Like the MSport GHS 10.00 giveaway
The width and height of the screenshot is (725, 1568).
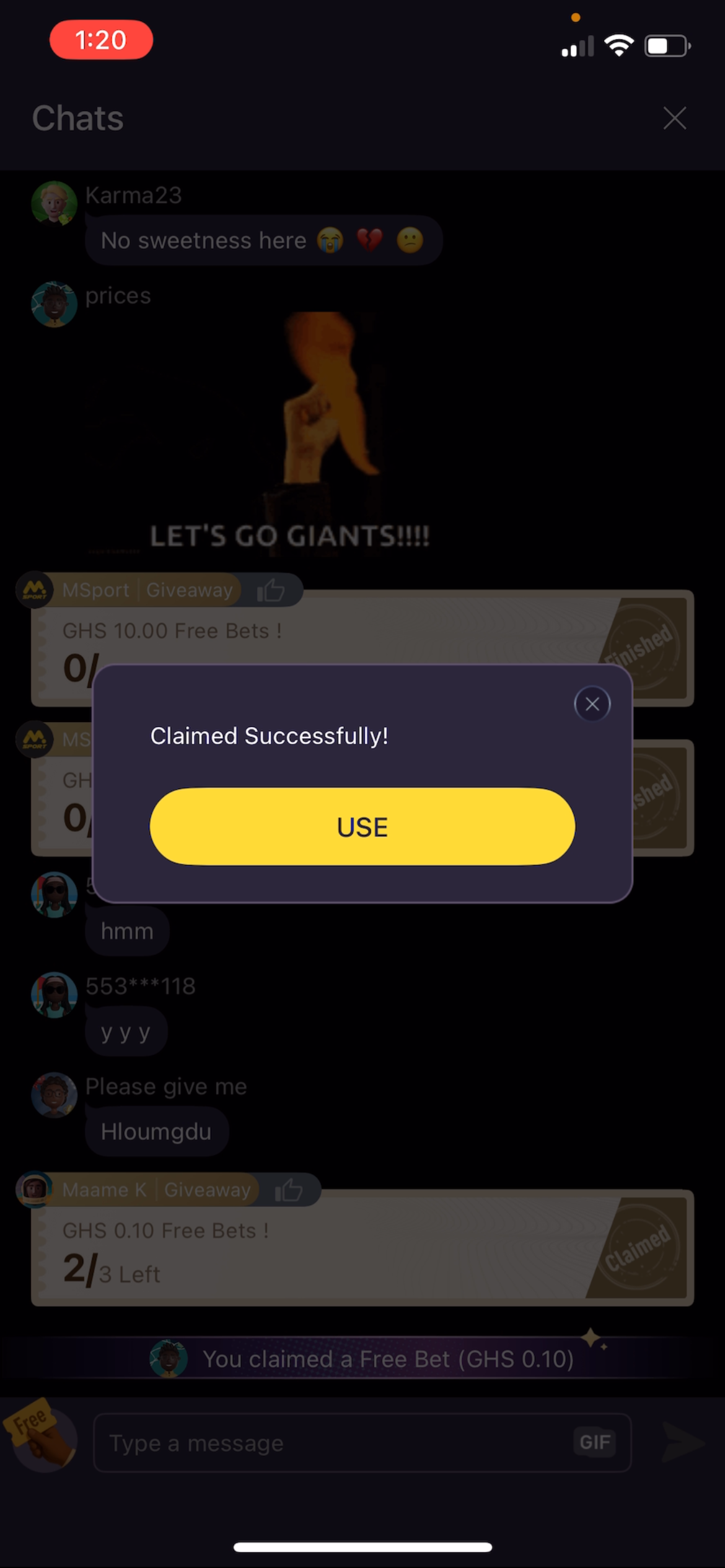click(x=271, y=590)
